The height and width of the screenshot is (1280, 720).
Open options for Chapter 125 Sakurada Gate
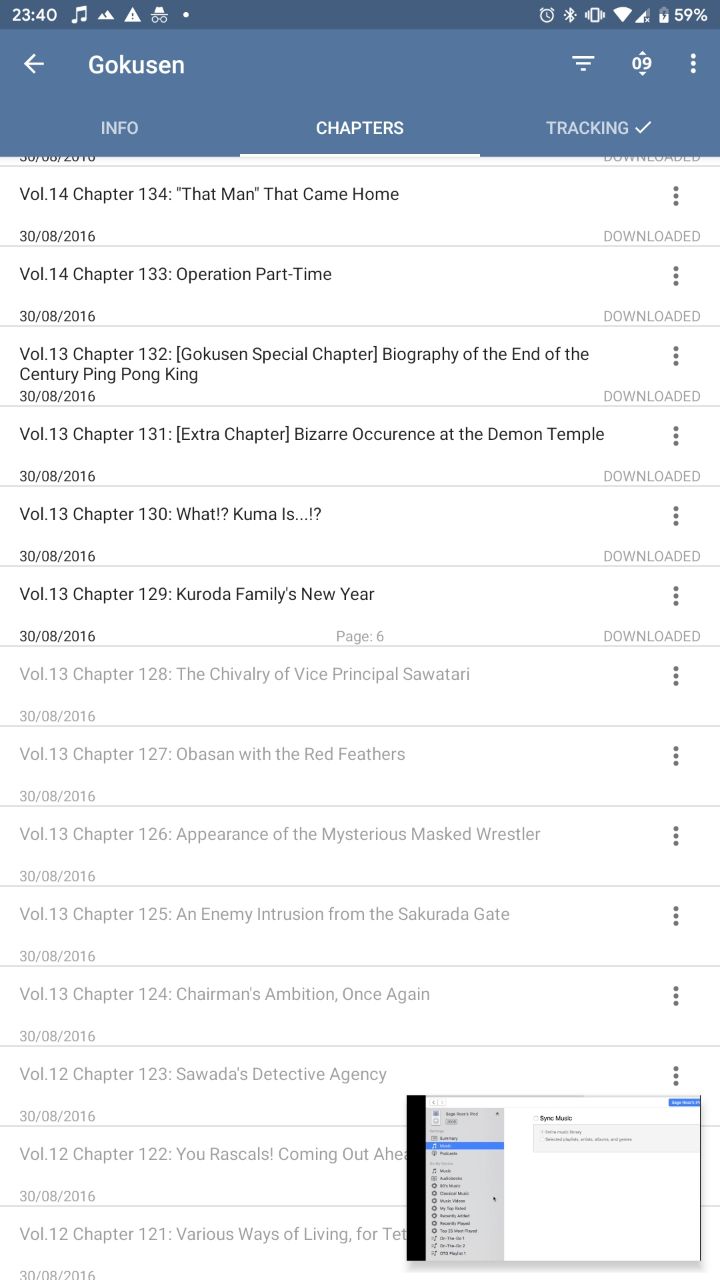[676, 916]
